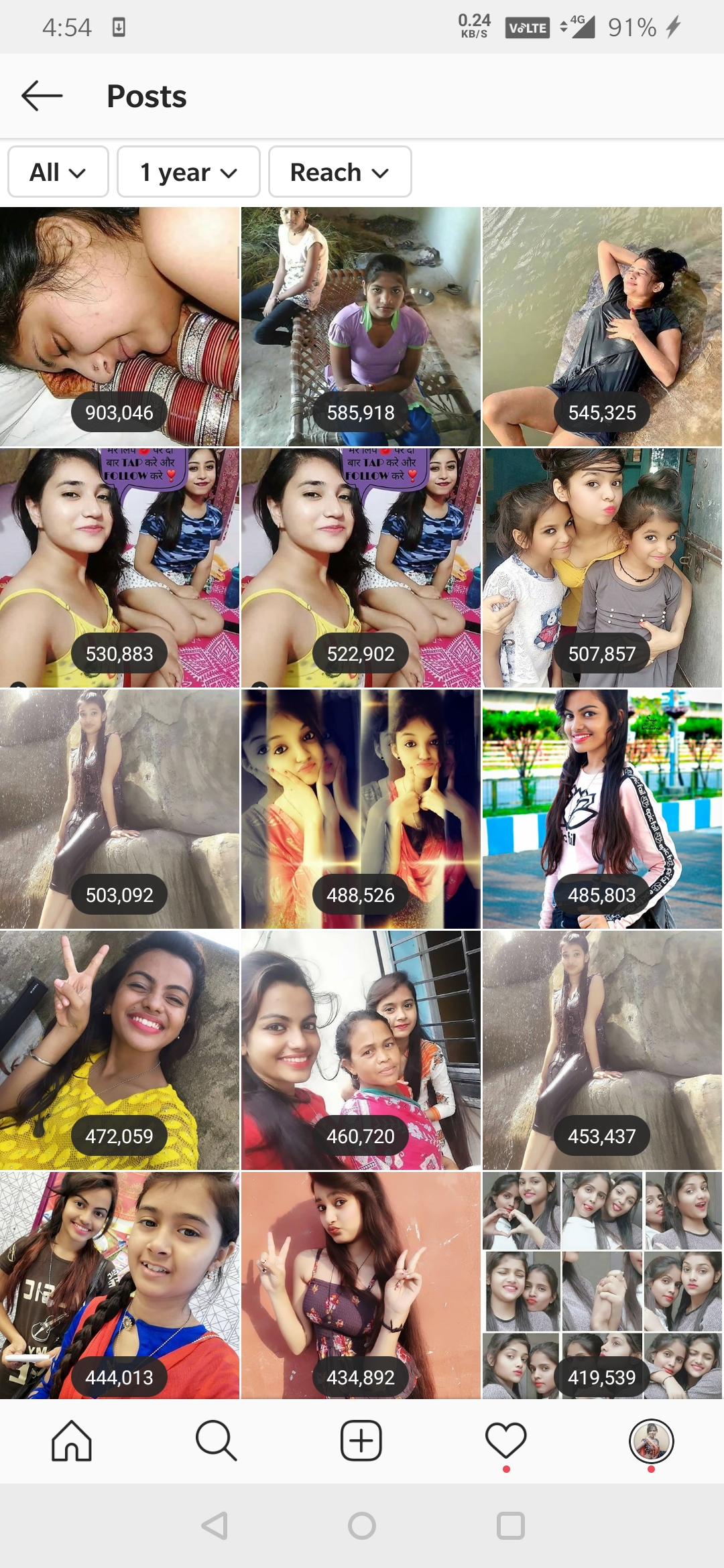724x1568 pixels.
Task: Select the post with 507,857 reach
Action: pyautogui.click(x=603, y=568)
